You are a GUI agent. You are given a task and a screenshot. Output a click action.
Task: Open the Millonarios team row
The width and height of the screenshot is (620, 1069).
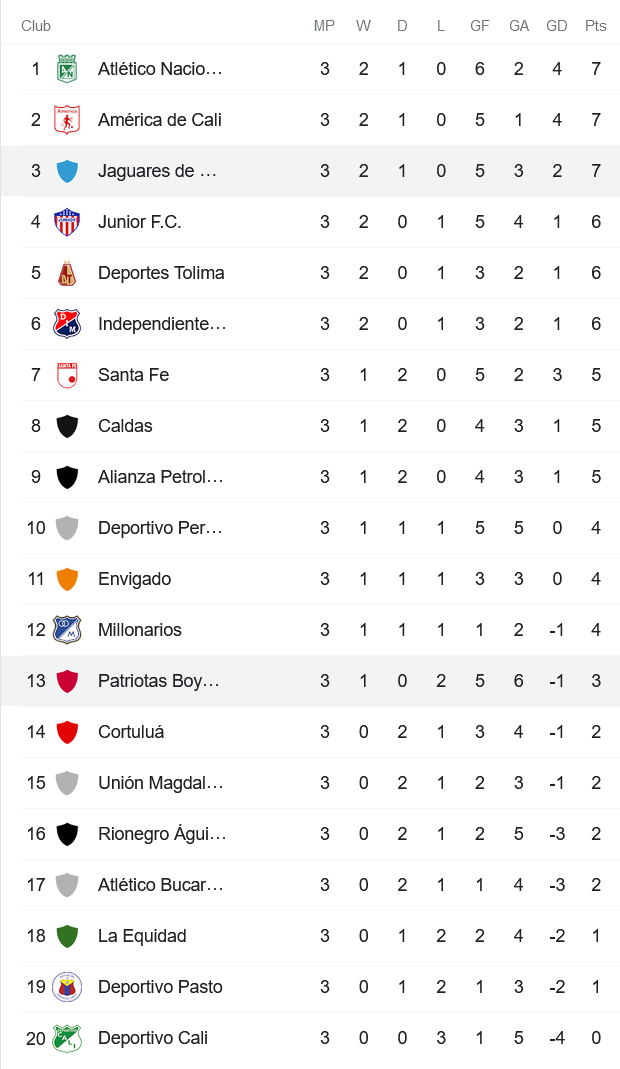coord(140,630)
